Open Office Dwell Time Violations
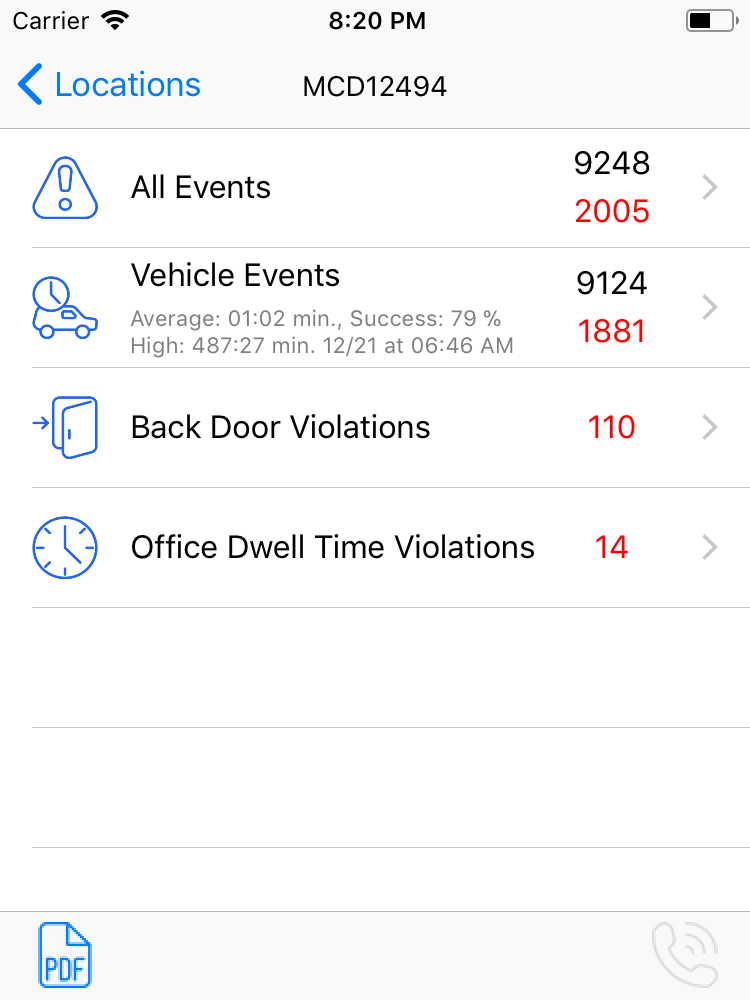Screen dimensions: 750x1000 [x=375, y=547]
